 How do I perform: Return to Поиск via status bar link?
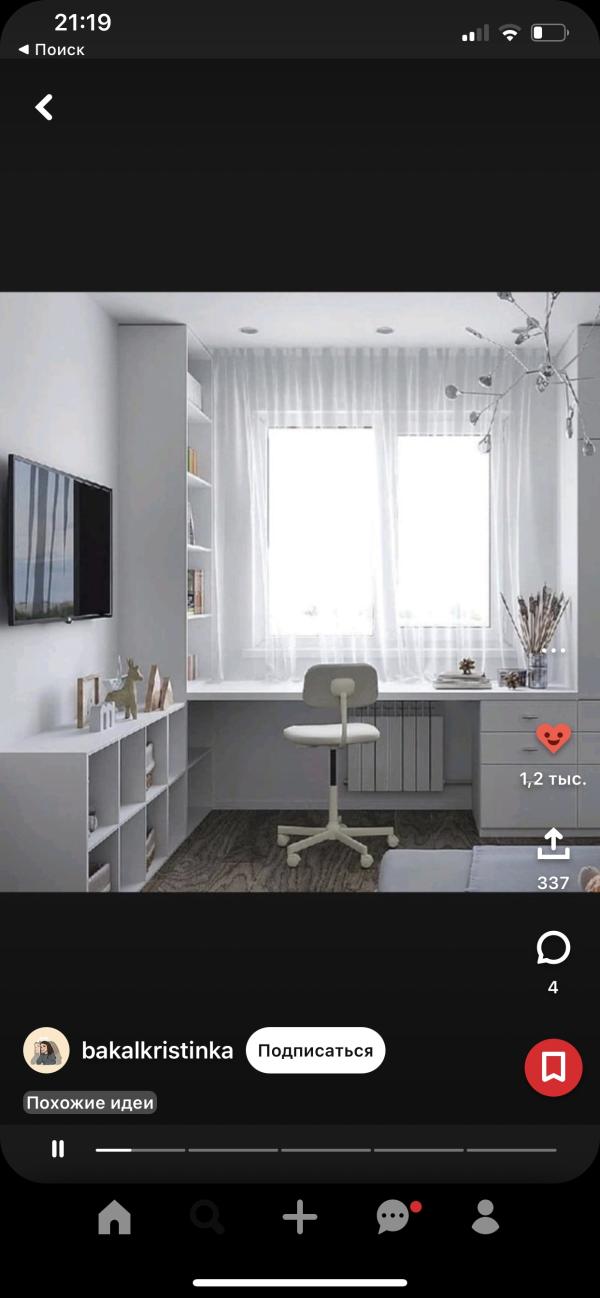pyautogui.click(x=51, y=49)
